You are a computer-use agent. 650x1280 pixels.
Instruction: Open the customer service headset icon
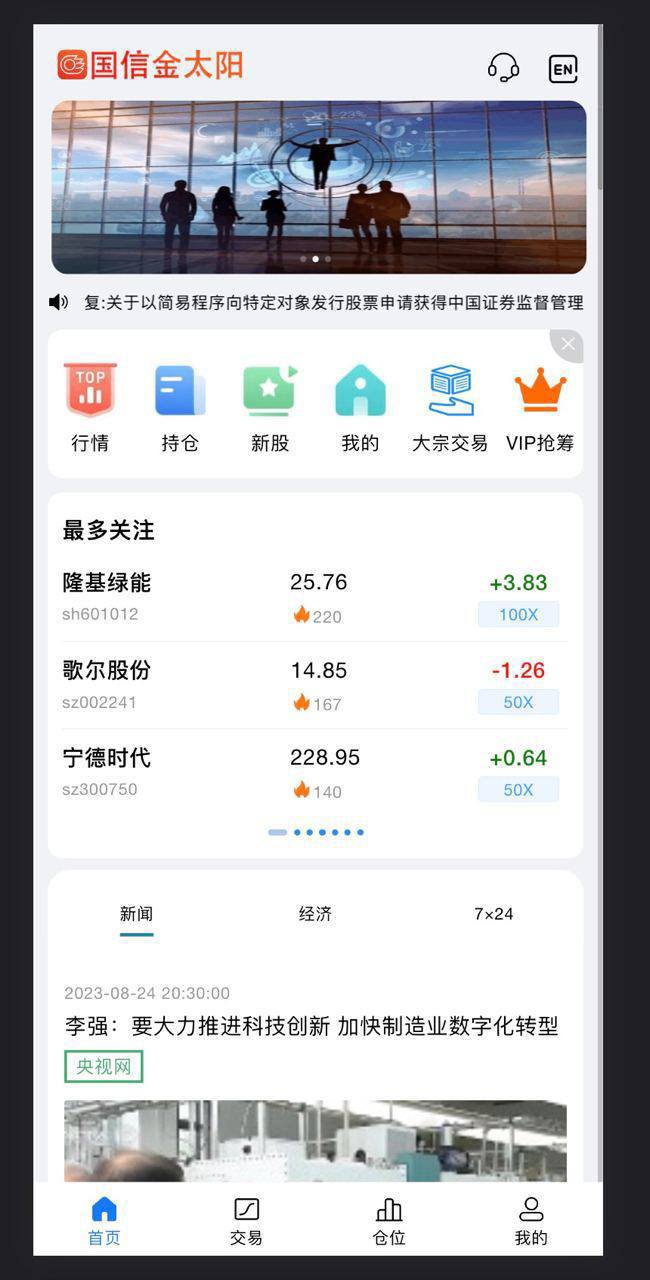pyautogui.click(x=503, y=68)
